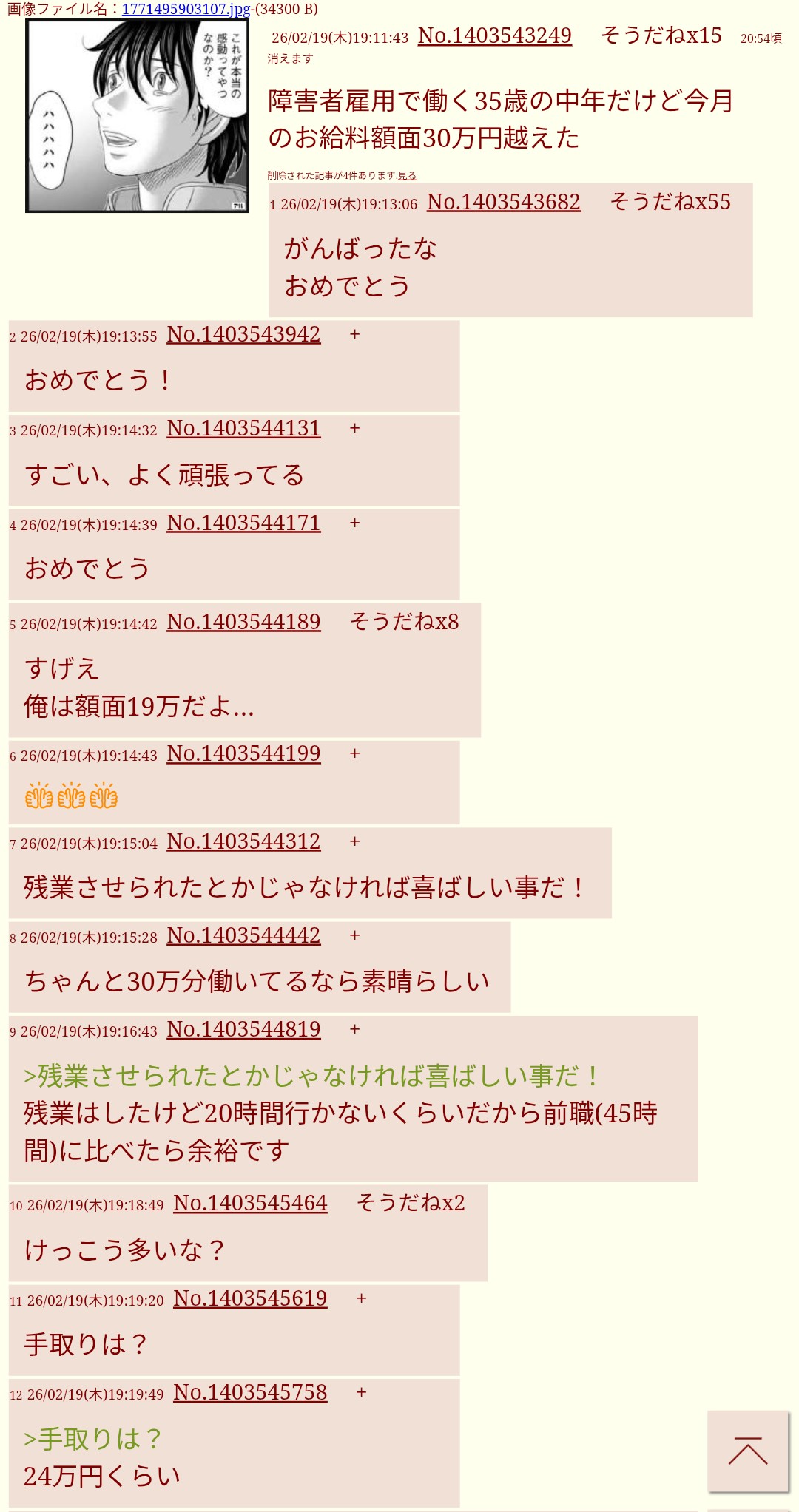799x1512 pixels.
Task: Tap post number No.1403544199
Action: [x=243, y=753]
